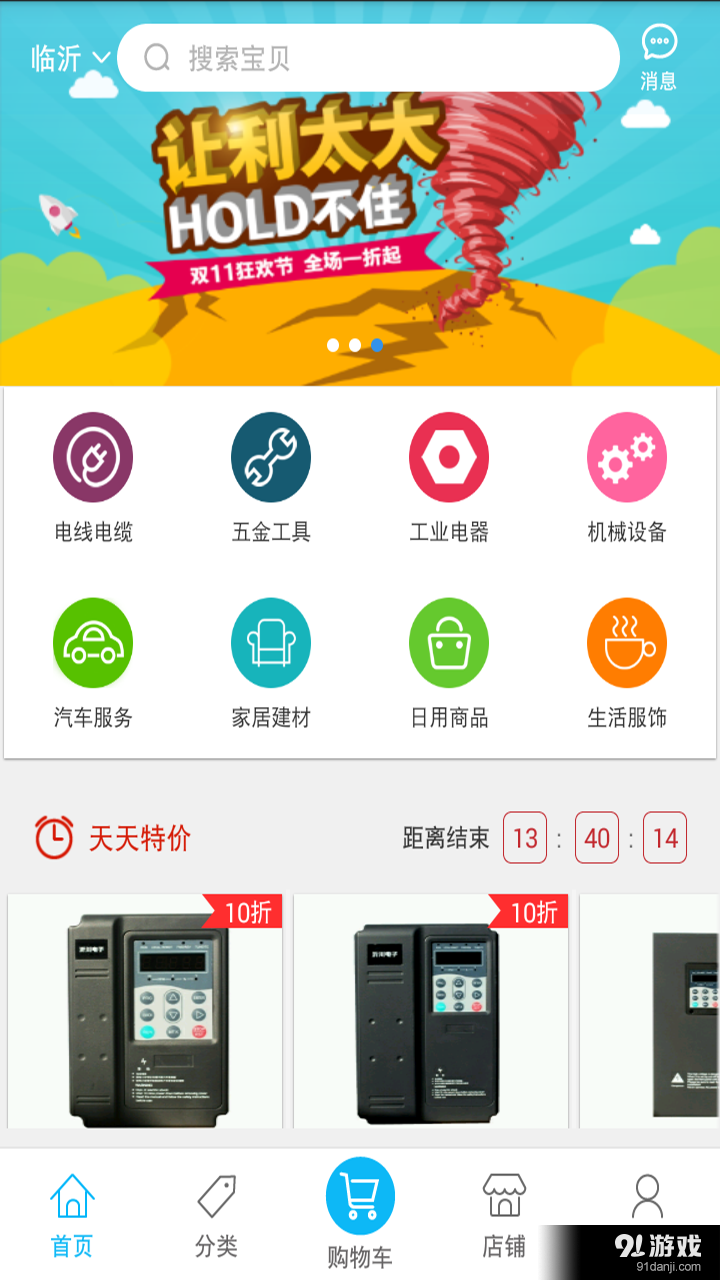Open the profile tab with person icon
The height and width of the screenshot is (1280, 720).
[x=648, y=1198]
